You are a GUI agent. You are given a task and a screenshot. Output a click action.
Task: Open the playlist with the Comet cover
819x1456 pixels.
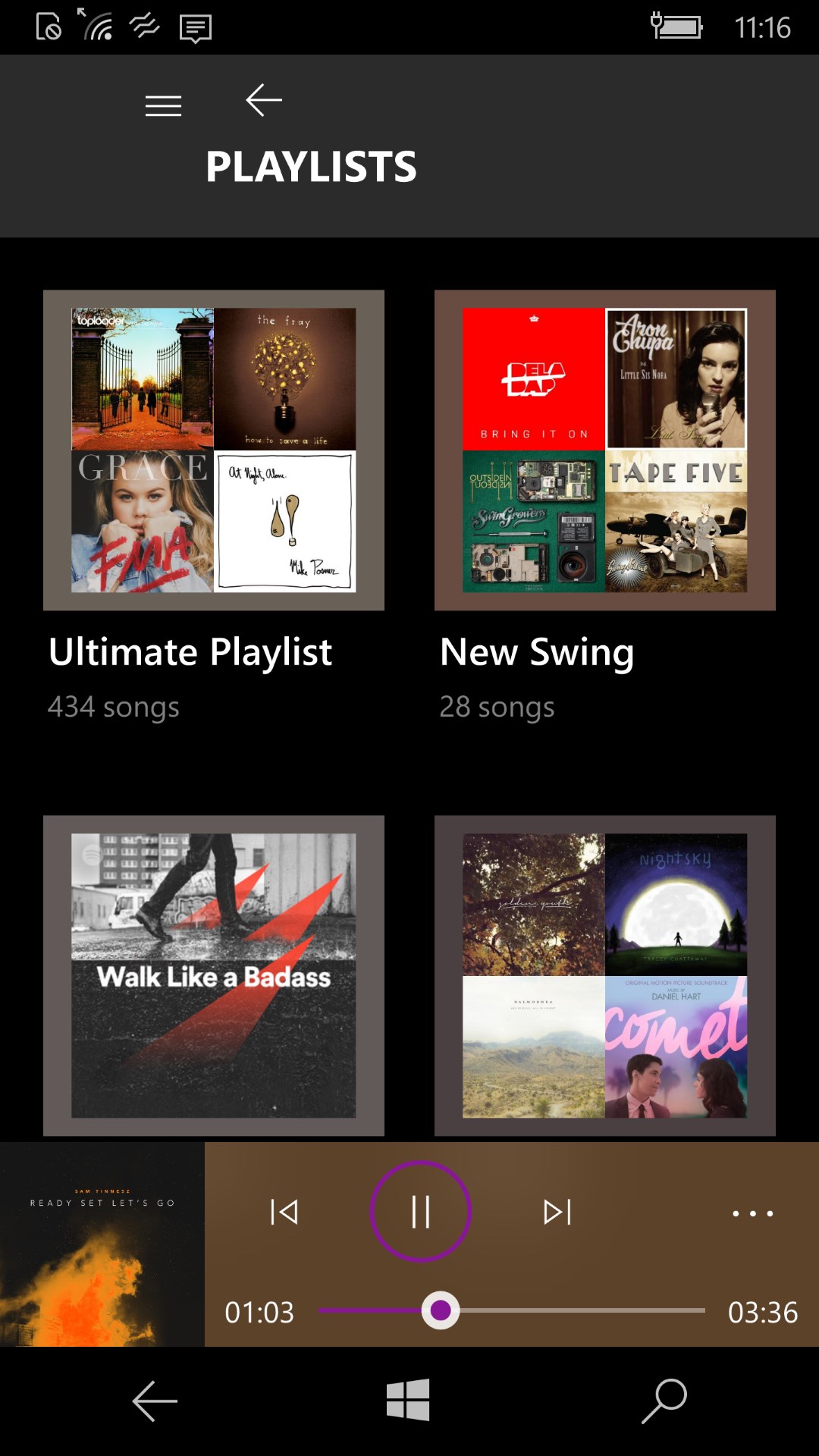[x=604, y=975]
